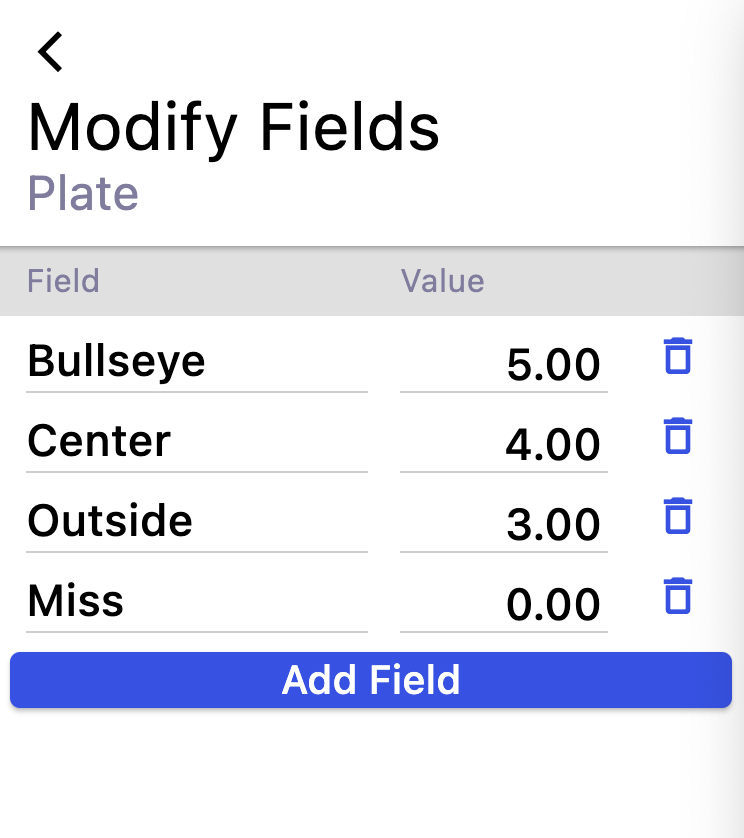744x838 pixels.
Task: Trash the Miss field
Action: tap(678, 597)
